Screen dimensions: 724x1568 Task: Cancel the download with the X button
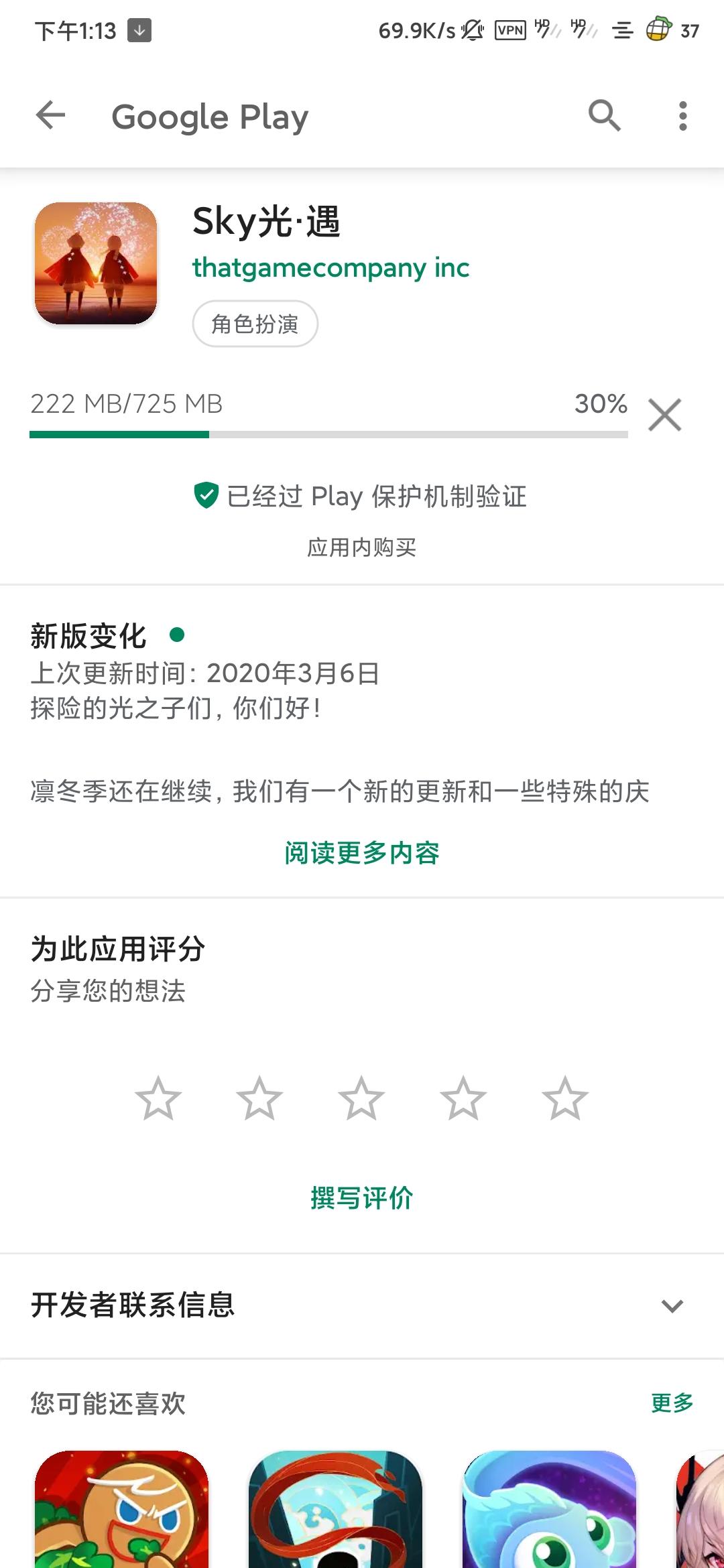(664, 414)
